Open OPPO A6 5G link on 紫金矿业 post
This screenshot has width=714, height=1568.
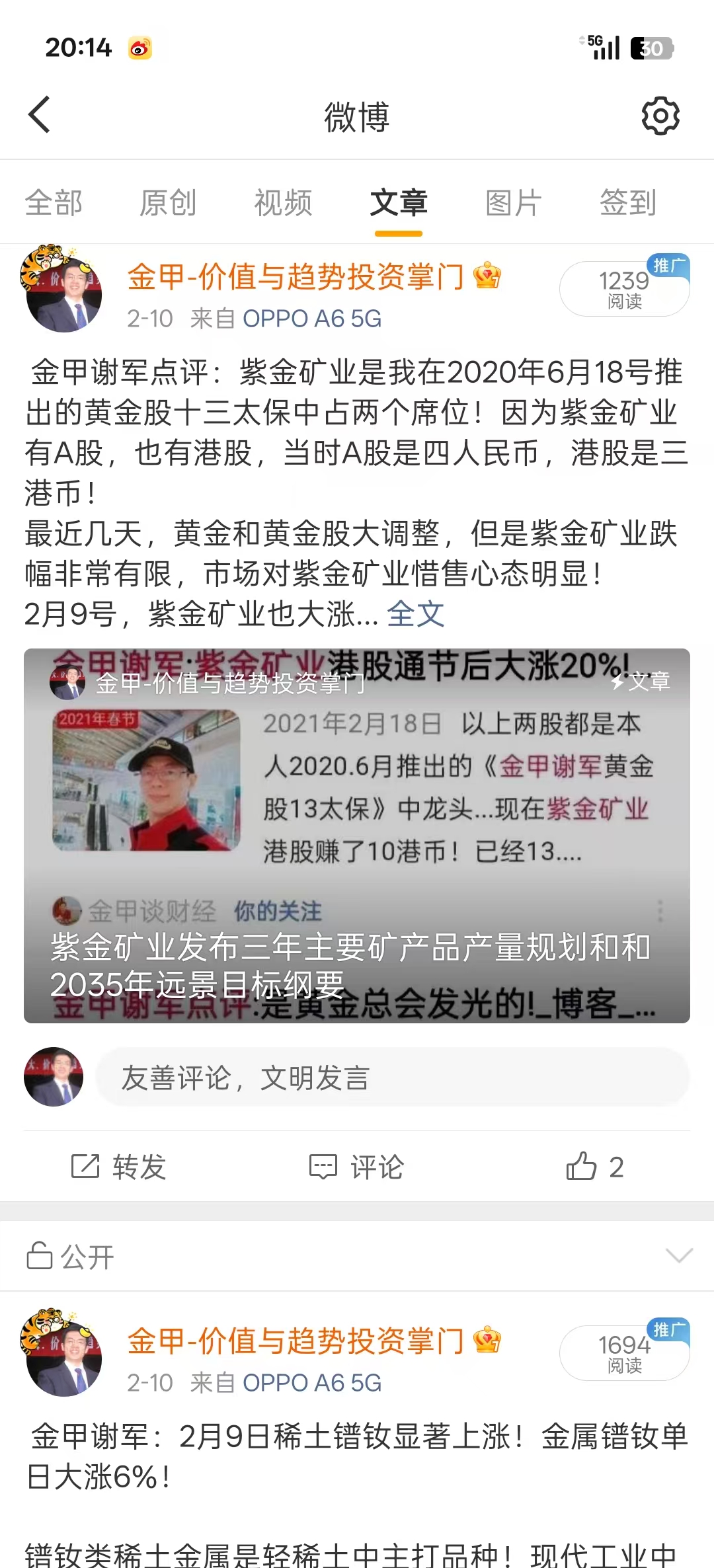click(312, 319)
